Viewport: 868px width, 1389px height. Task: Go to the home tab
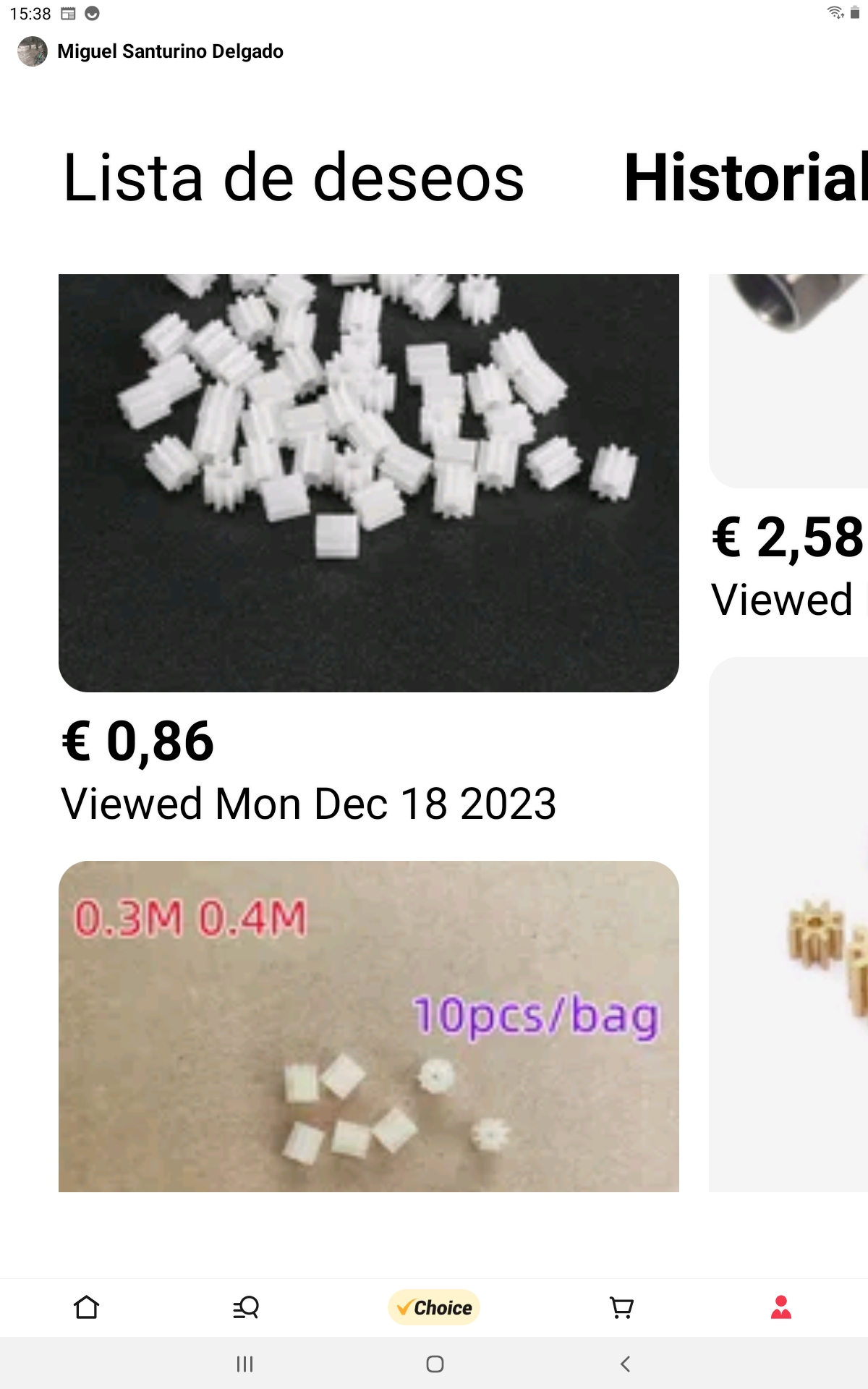[87, 1307]
